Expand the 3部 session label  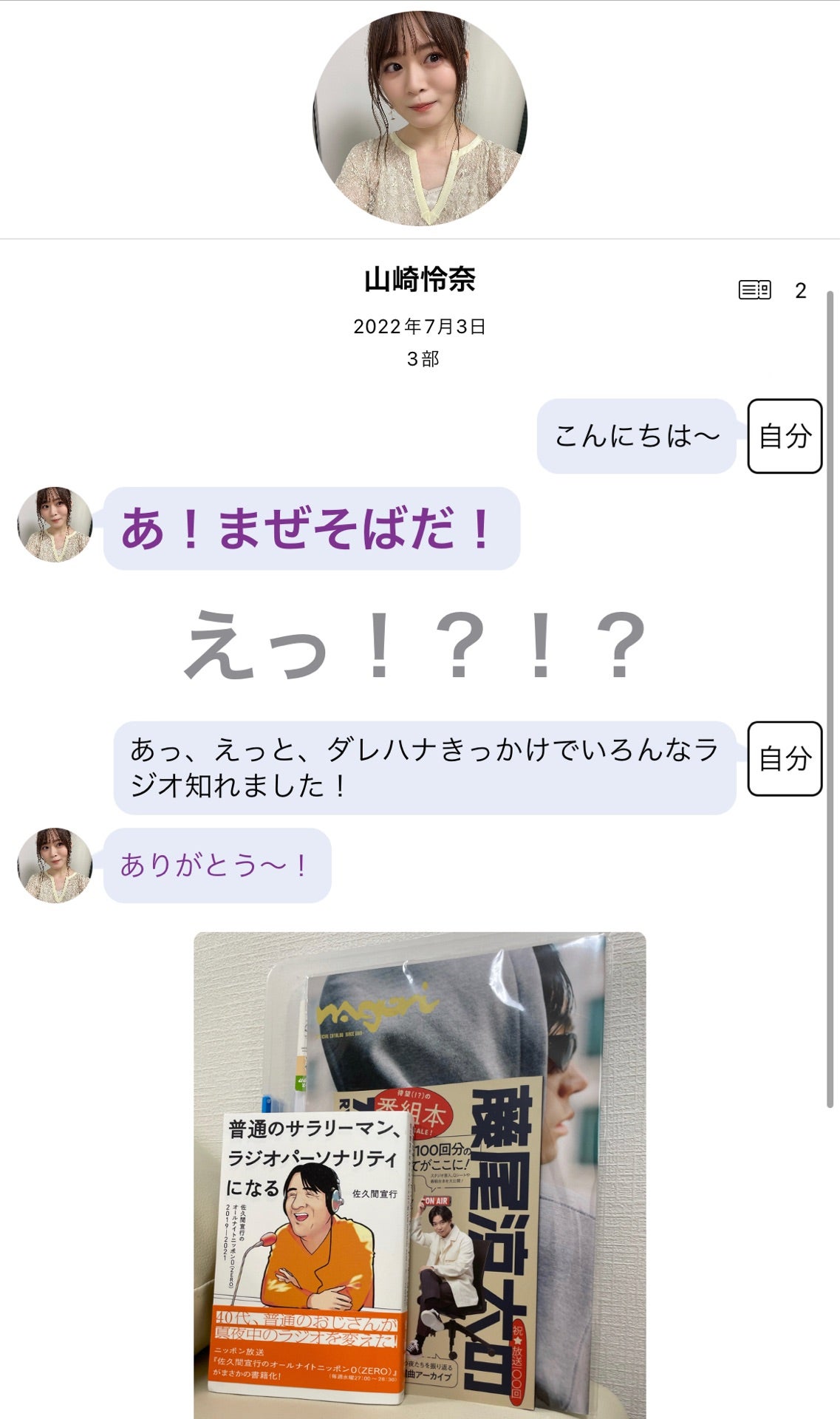click(x=420, y=358)
